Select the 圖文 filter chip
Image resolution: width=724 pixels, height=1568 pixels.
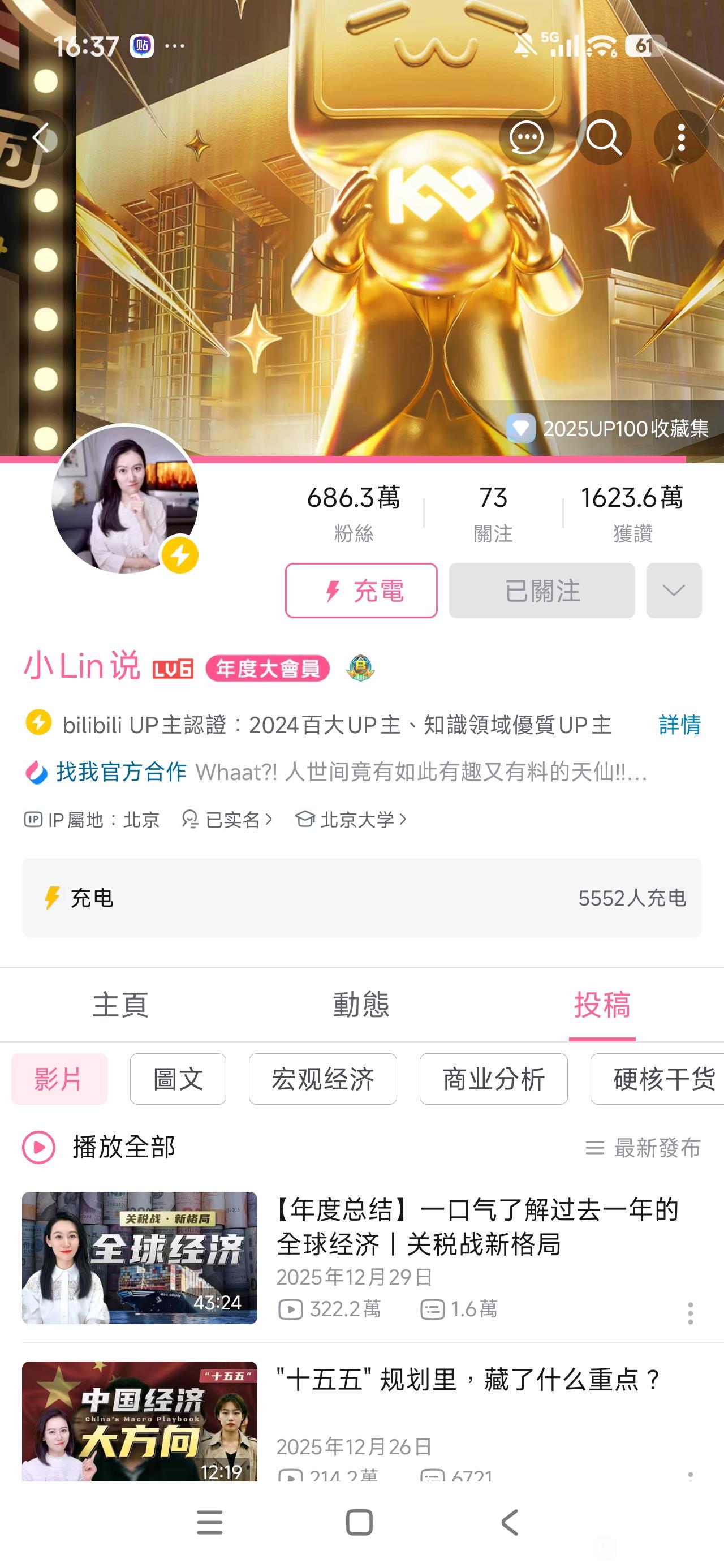(x=178, y=1079)
